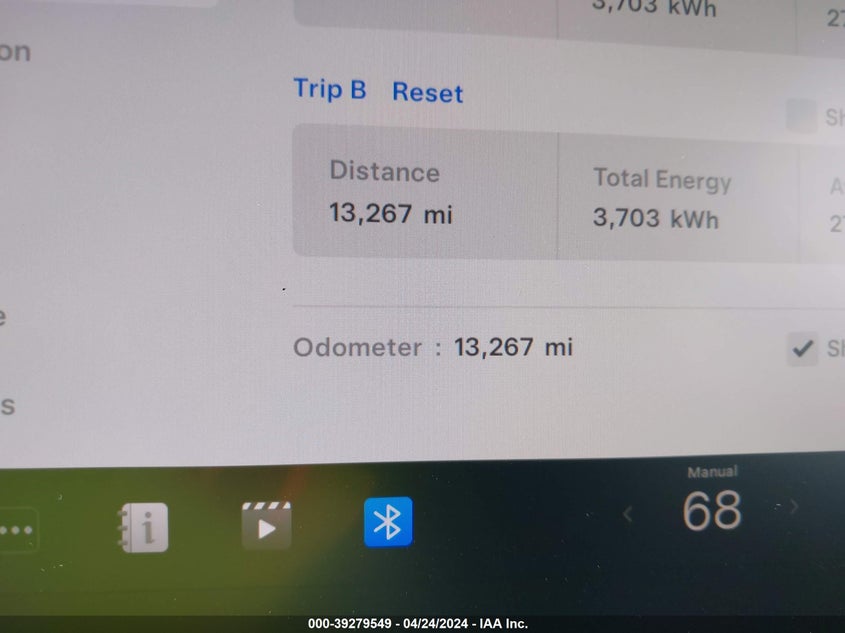Screen dimensions: 845x633
Task: Increase temperature with right arrow
Action: pos(794,507)
